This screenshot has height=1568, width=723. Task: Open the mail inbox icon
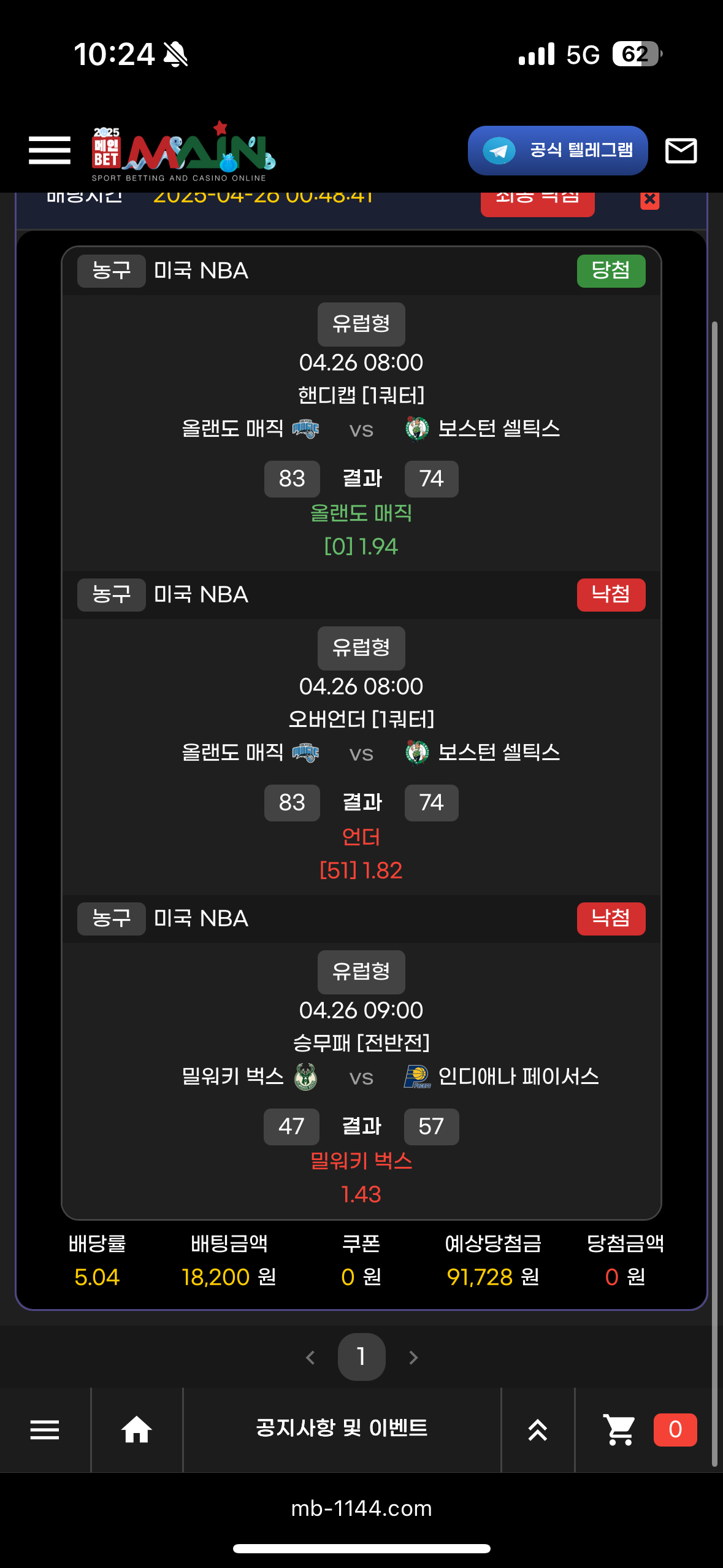pos(681,150)
